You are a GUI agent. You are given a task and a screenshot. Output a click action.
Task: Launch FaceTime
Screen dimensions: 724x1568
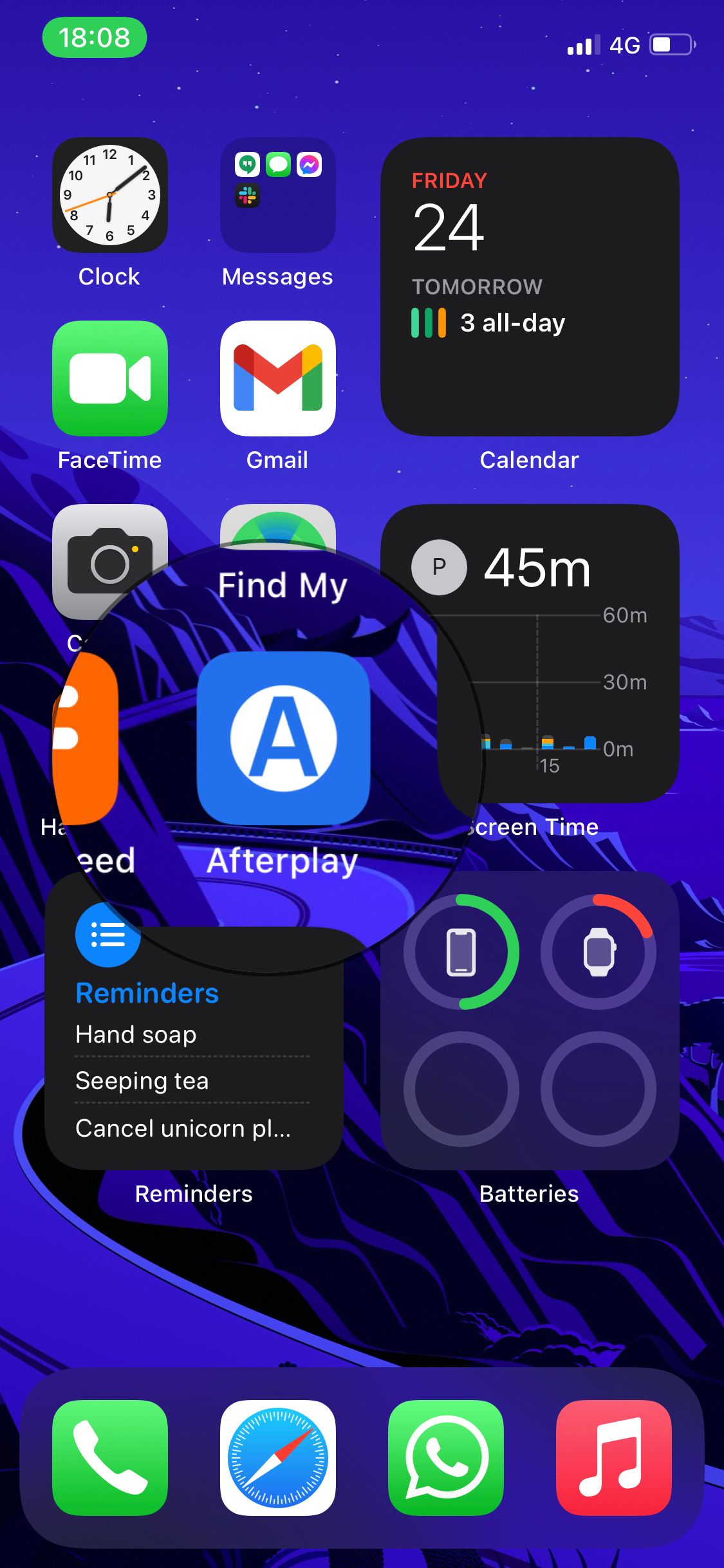tap(109, 378)
